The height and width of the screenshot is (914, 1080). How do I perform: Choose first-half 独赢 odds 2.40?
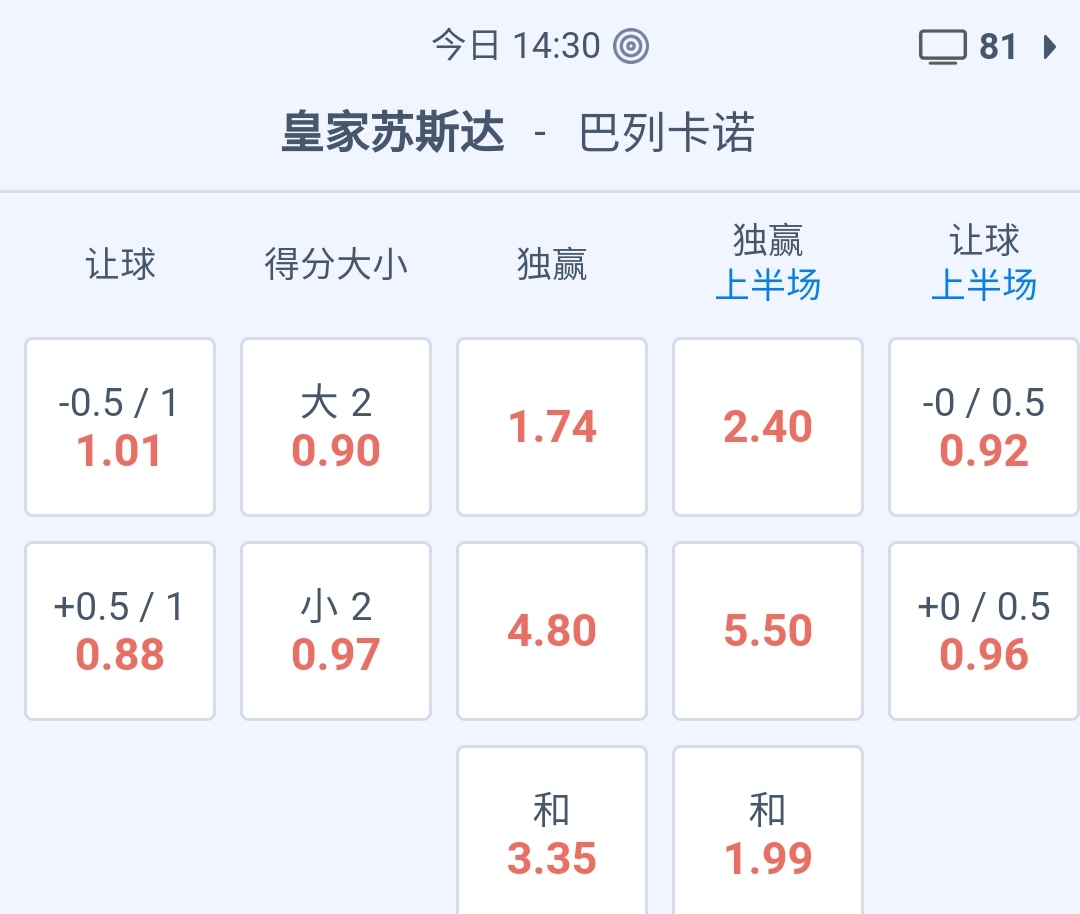(768, 427)
